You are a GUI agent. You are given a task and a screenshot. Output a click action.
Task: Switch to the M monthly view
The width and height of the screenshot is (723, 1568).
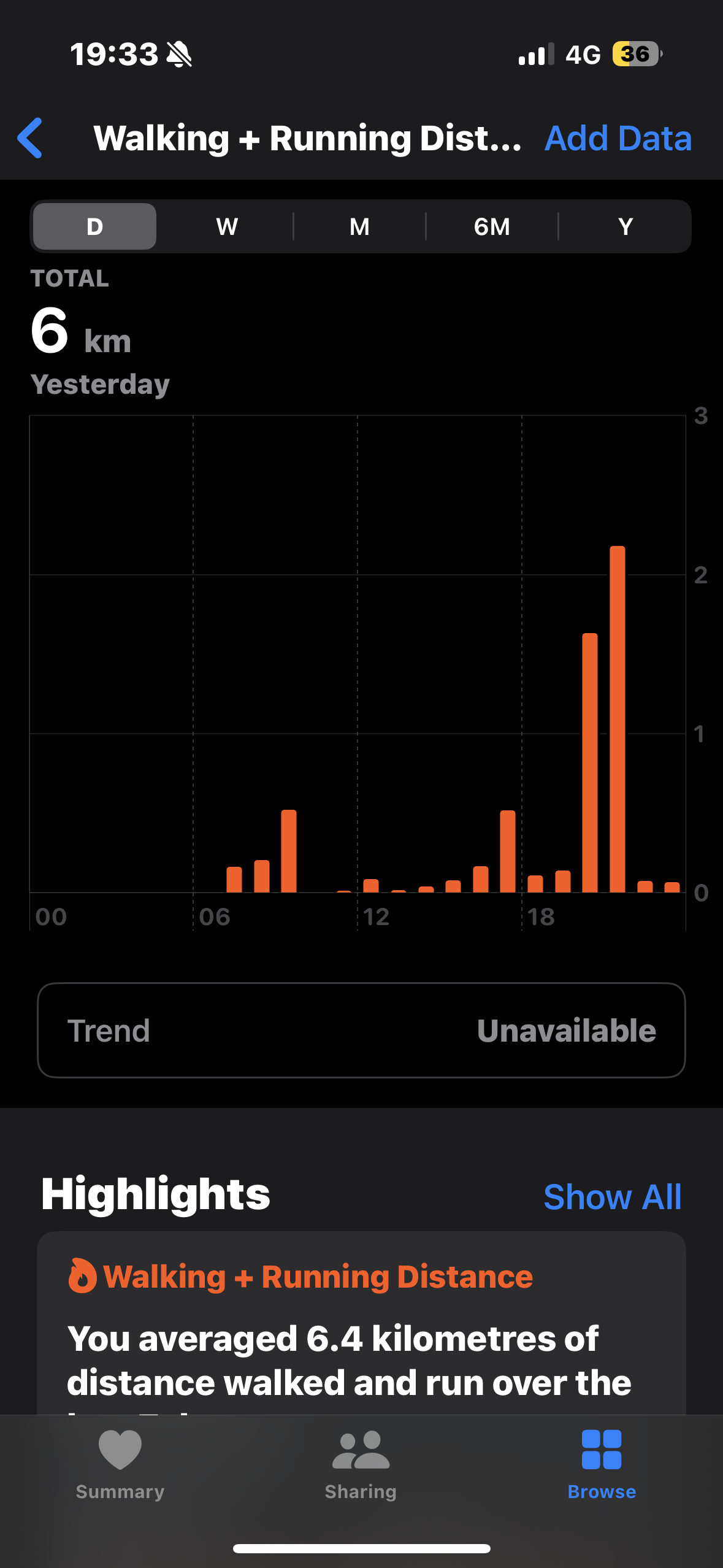(x=359, y=226)
